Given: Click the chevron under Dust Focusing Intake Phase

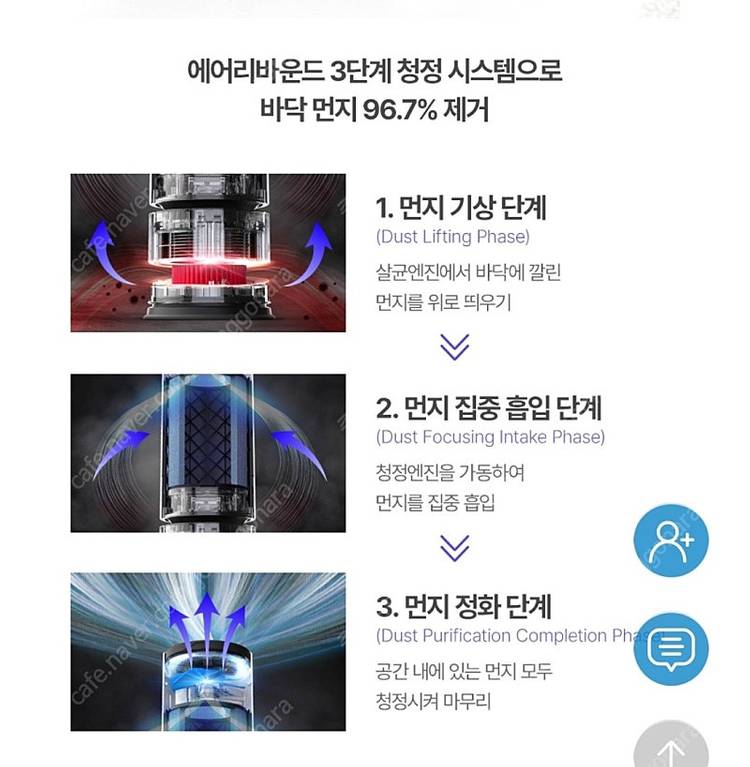Looking at the screenshot, I should click(456, 548).
